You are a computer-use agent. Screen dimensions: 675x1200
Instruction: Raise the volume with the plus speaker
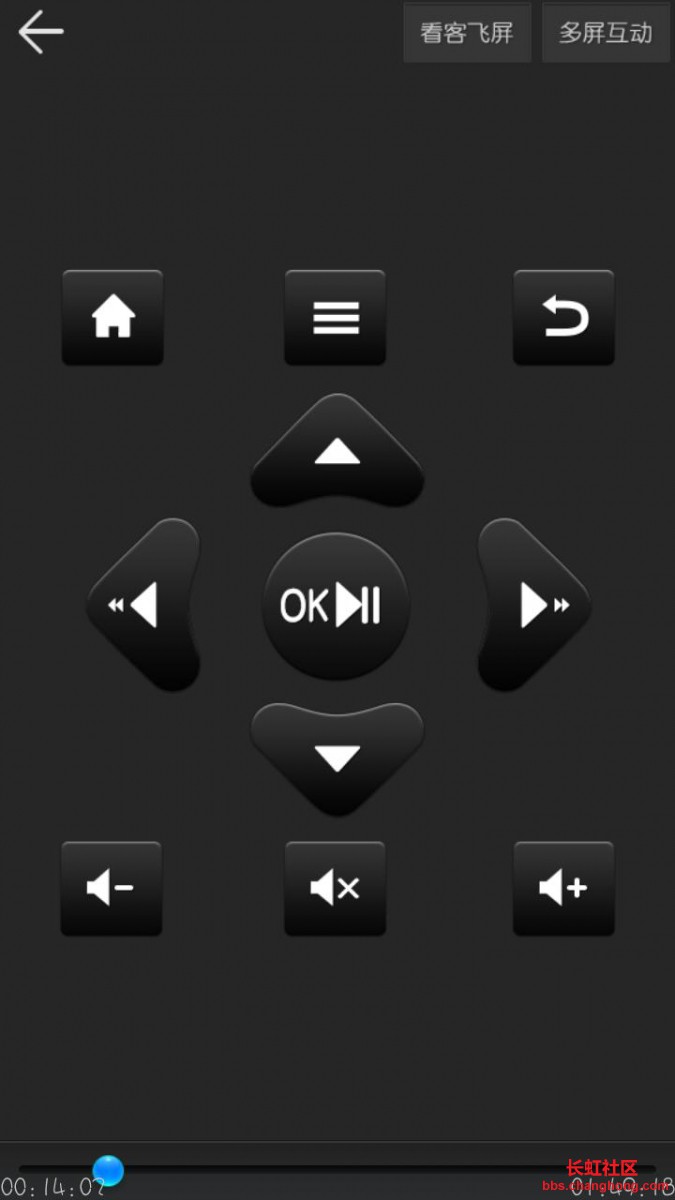tap(564, 888)
